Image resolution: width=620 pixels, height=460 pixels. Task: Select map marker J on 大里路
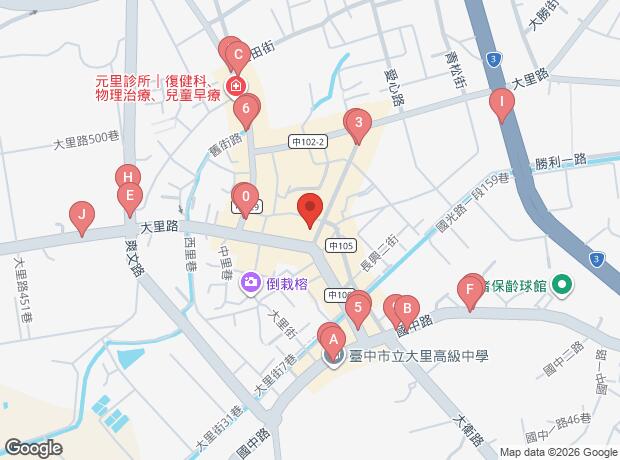pyautogui.click(x=81, y=213)
